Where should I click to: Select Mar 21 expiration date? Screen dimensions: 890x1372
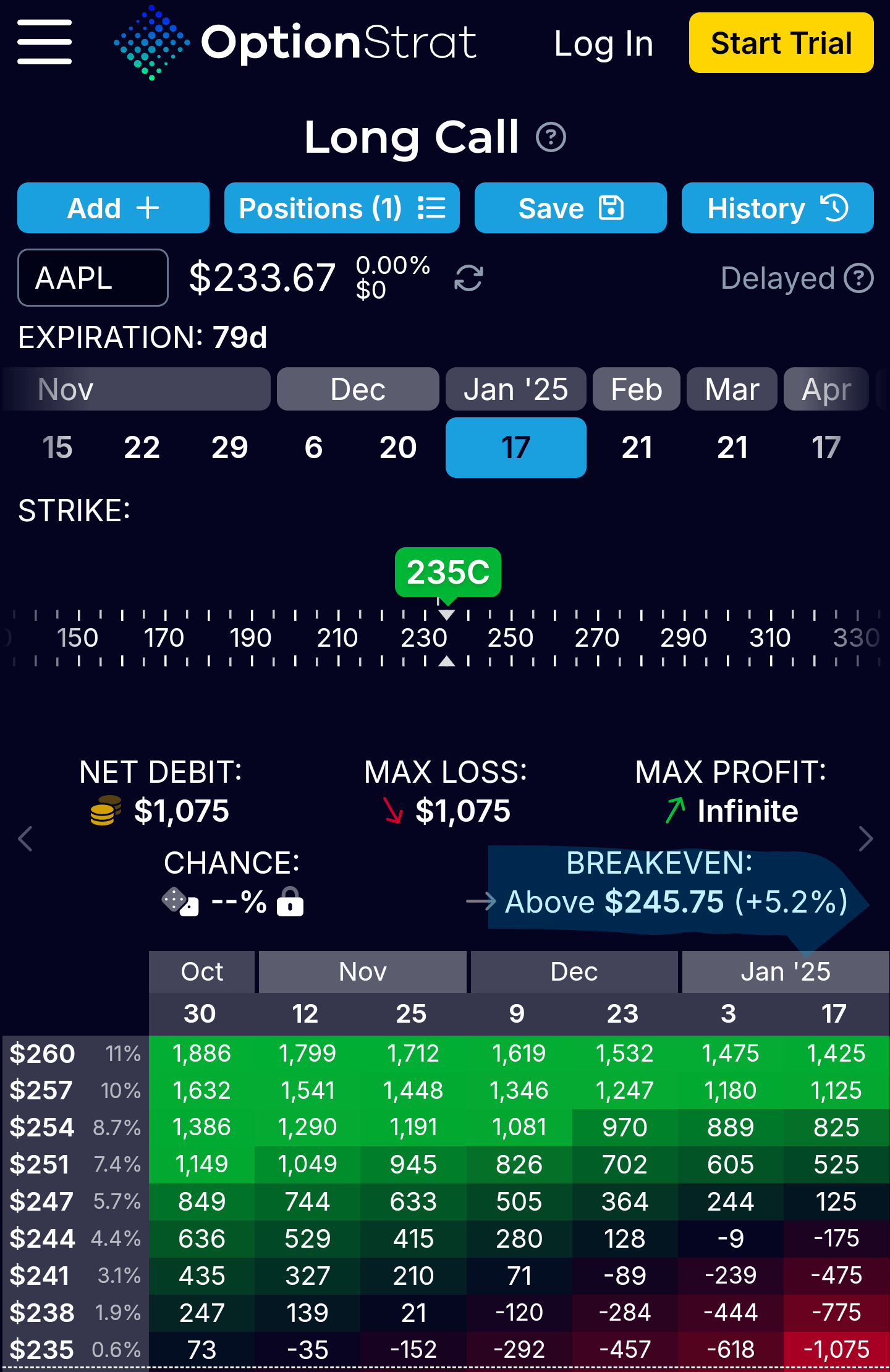point(732,448)
